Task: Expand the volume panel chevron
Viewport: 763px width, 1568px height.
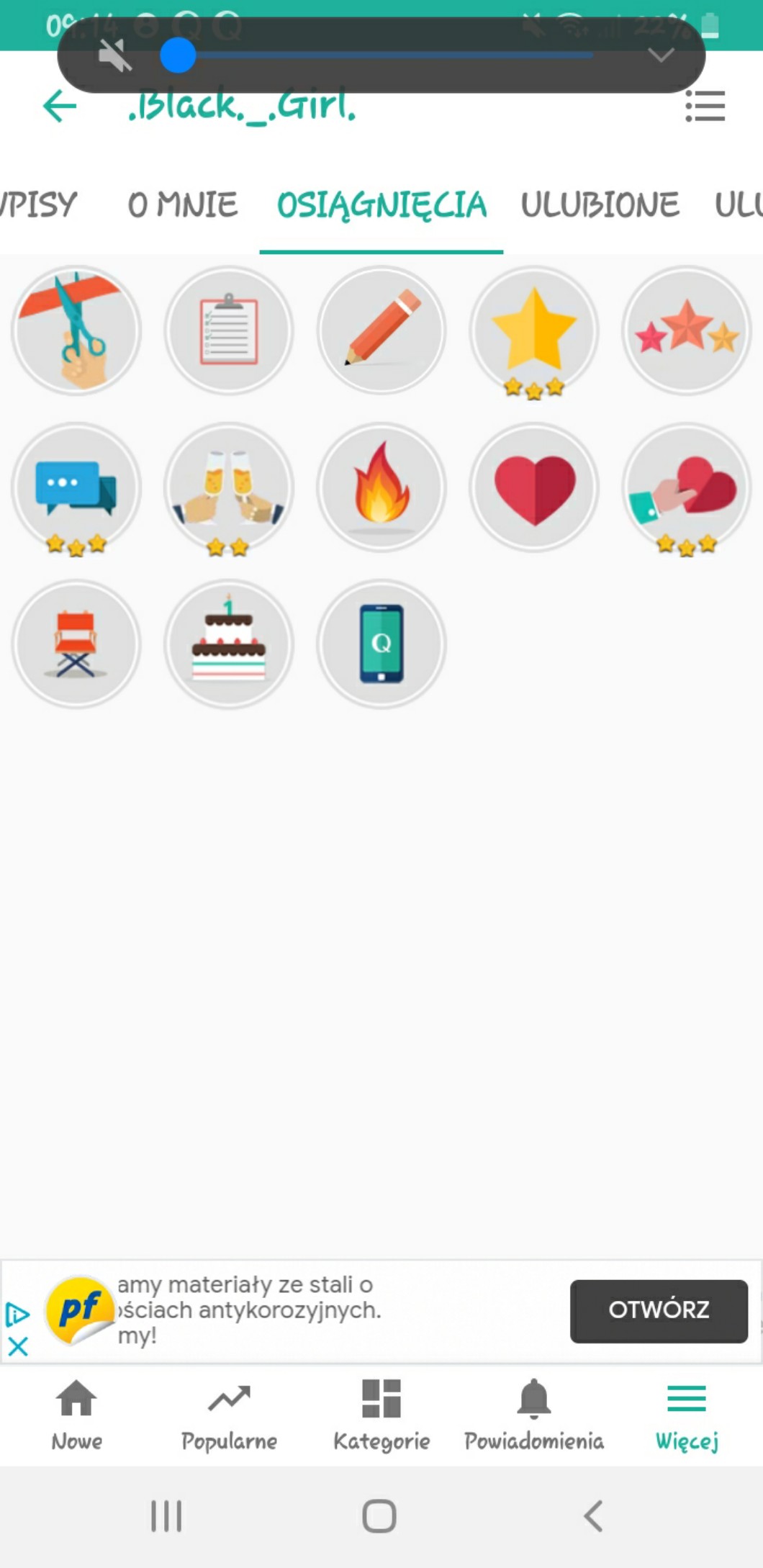Action: click(x=661, y=55)
